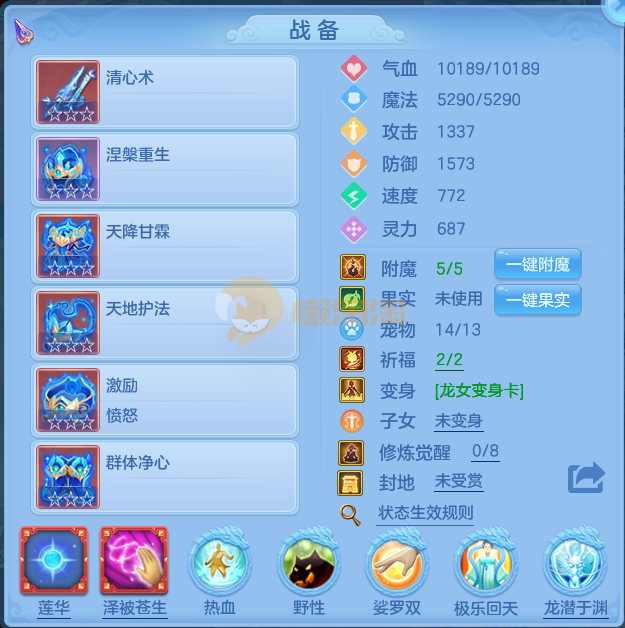Open the 清心术 skill card

coord(165,92)
